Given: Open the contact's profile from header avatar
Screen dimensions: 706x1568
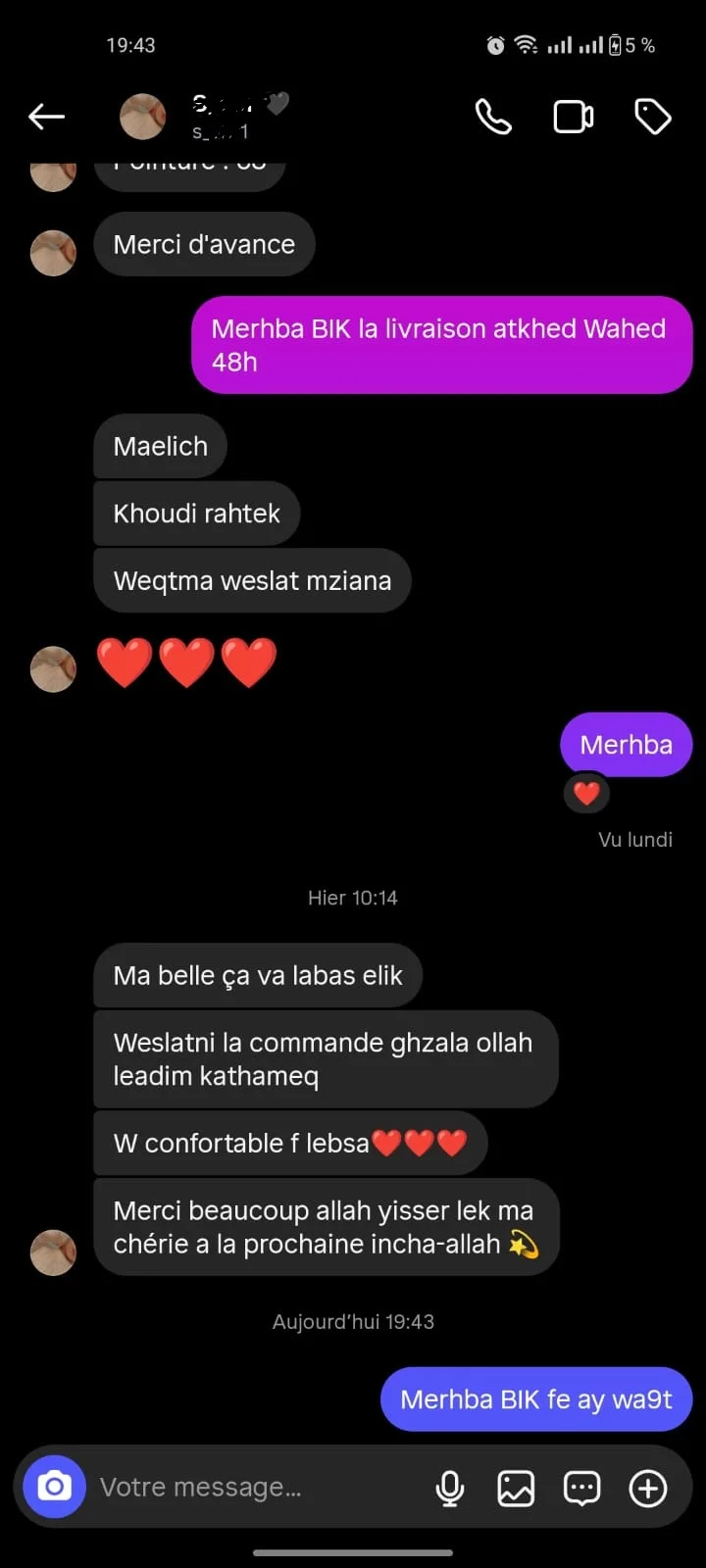Looking at the screenshot, I should 143,117.
